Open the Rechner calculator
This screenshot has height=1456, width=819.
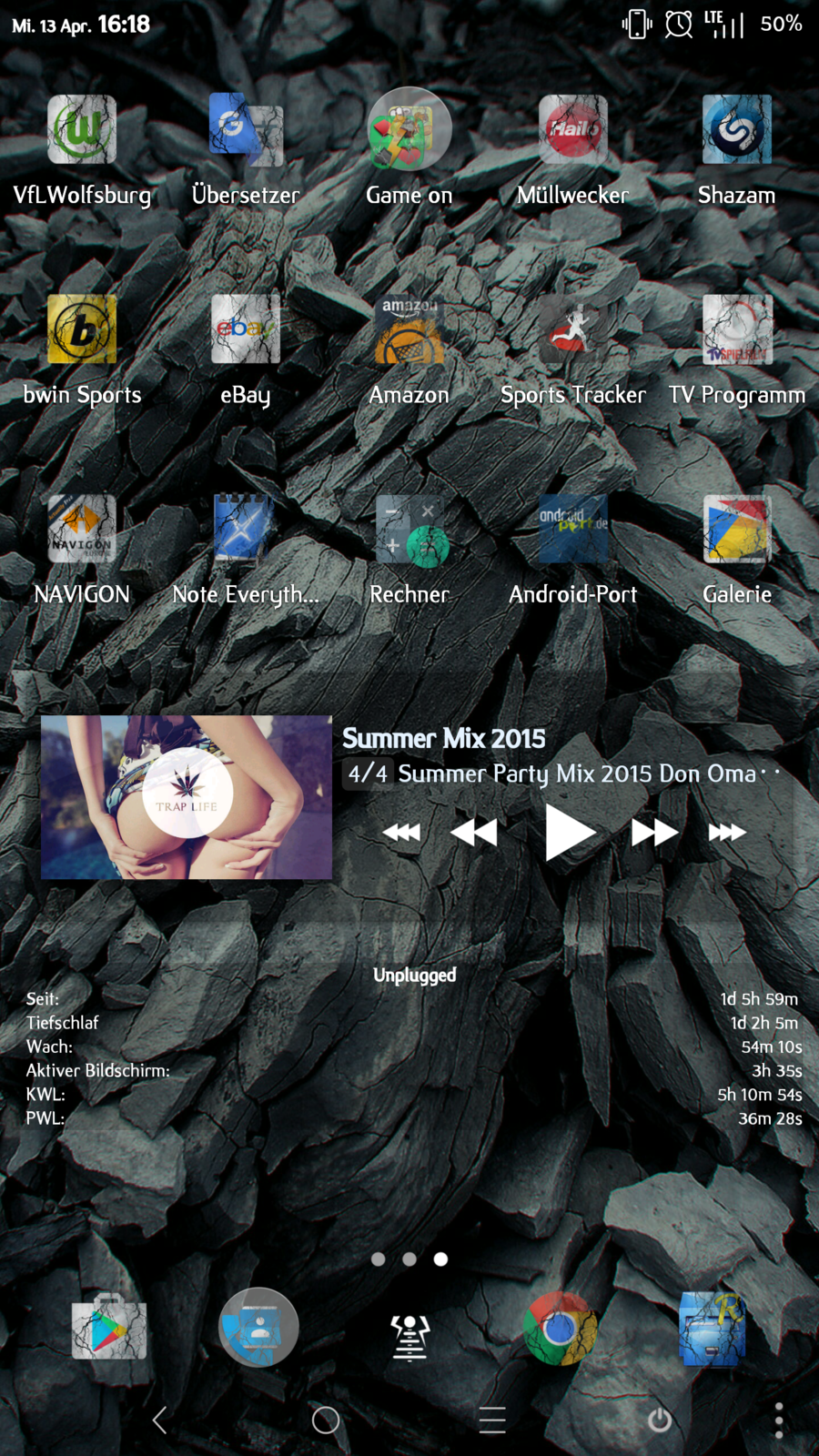point(409,530)
